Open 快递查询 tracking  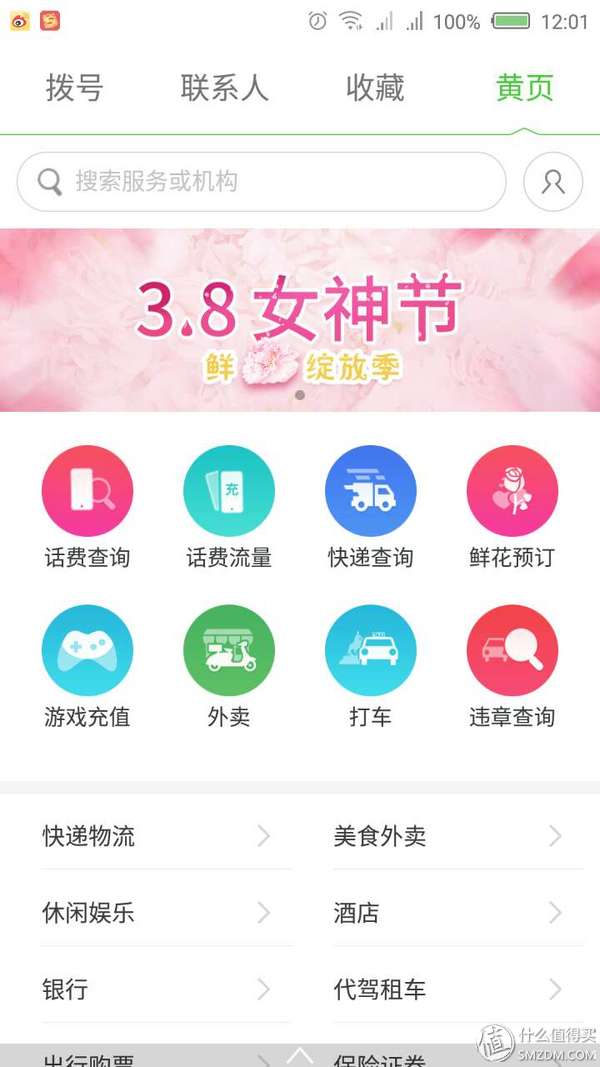pos(371,491)
